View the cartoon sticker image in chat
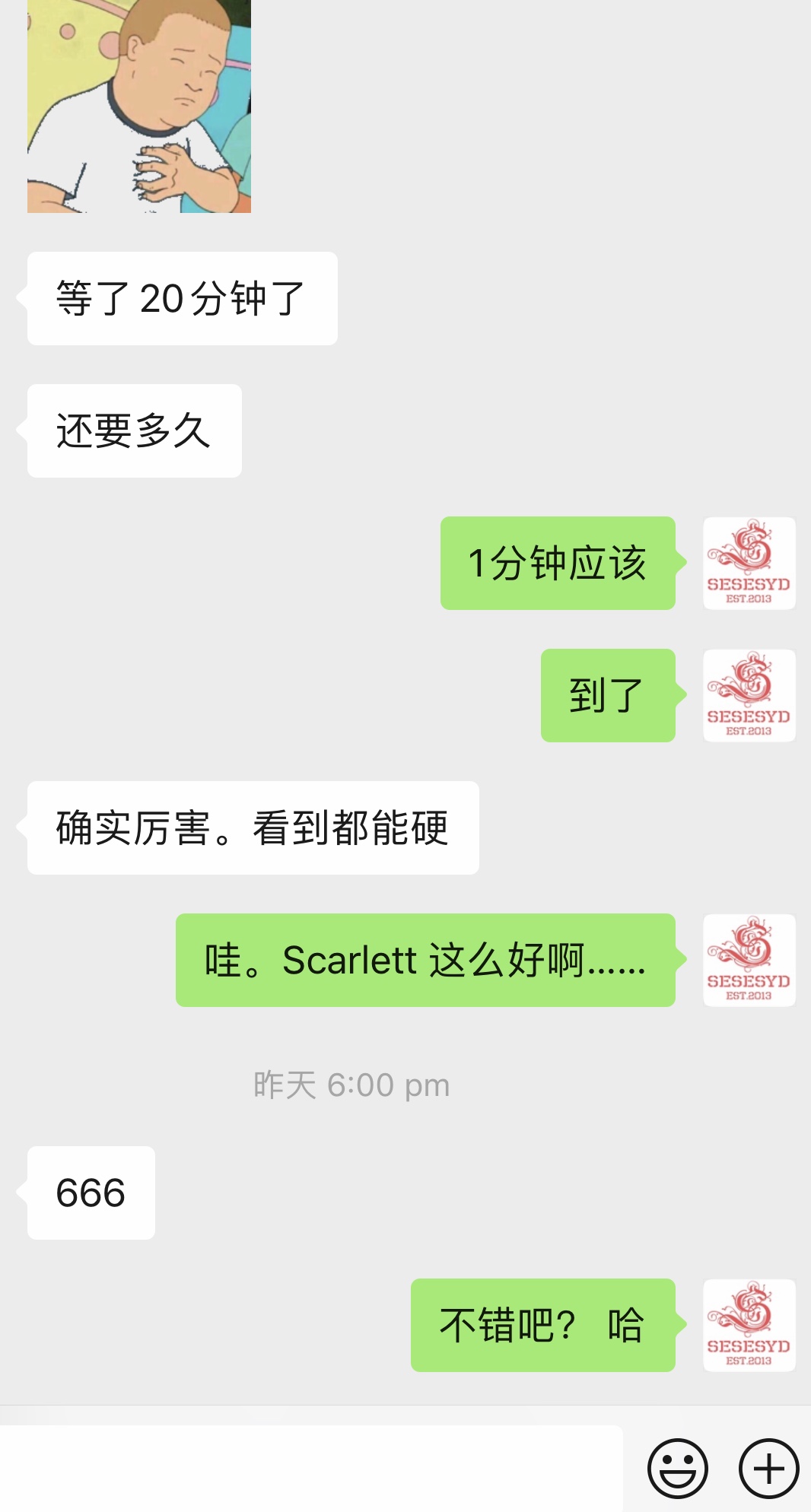This screenshot has height=1512, width=811. [139, 106]
